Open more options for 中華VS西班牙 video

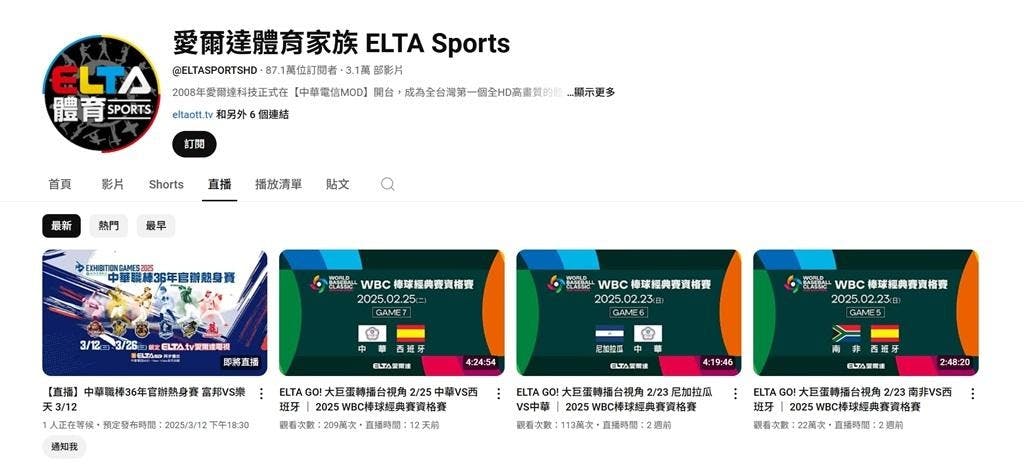(x=498, y=394)
